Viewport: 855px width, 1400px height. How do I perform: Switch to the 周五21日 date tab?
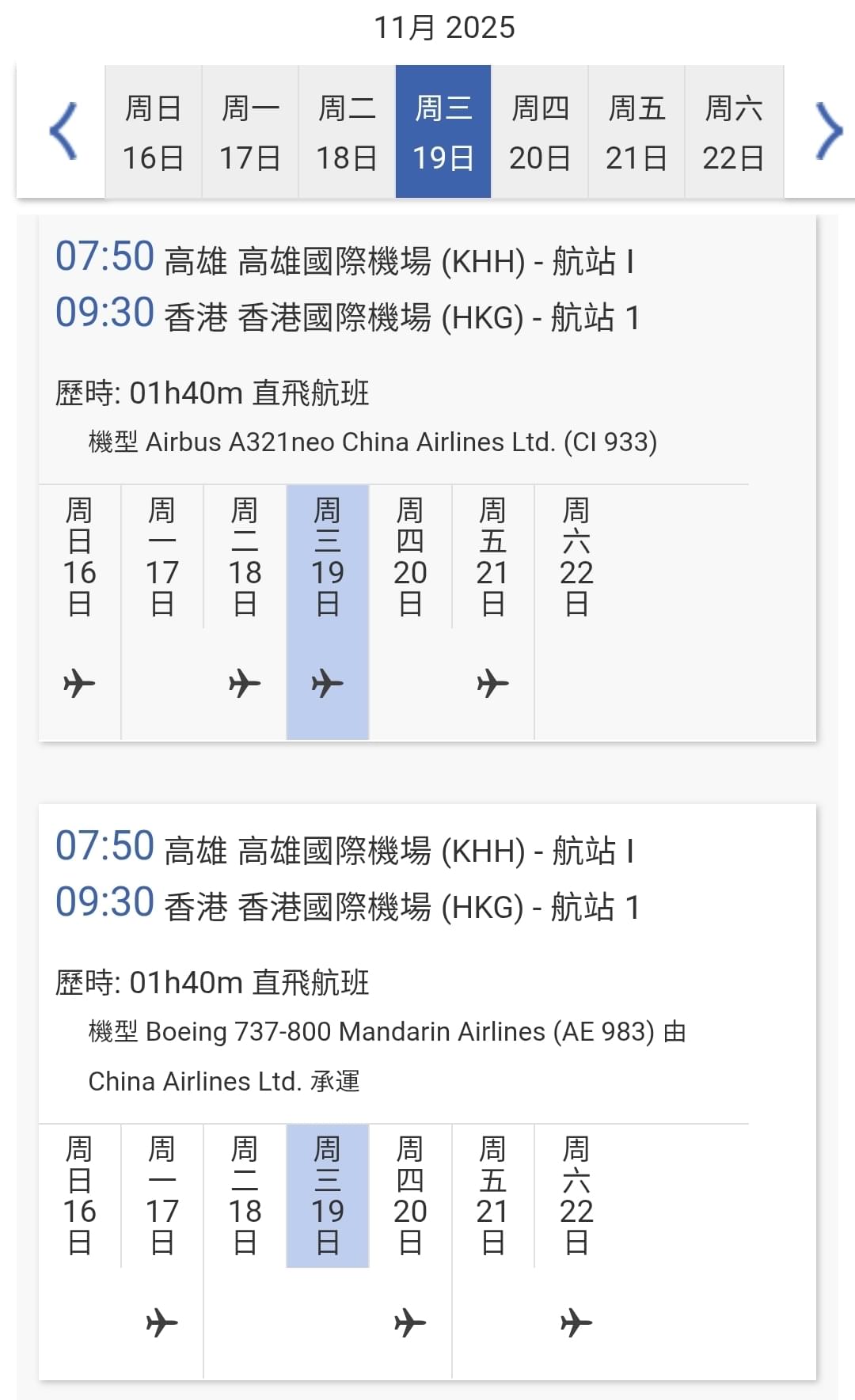click(636, 131)
